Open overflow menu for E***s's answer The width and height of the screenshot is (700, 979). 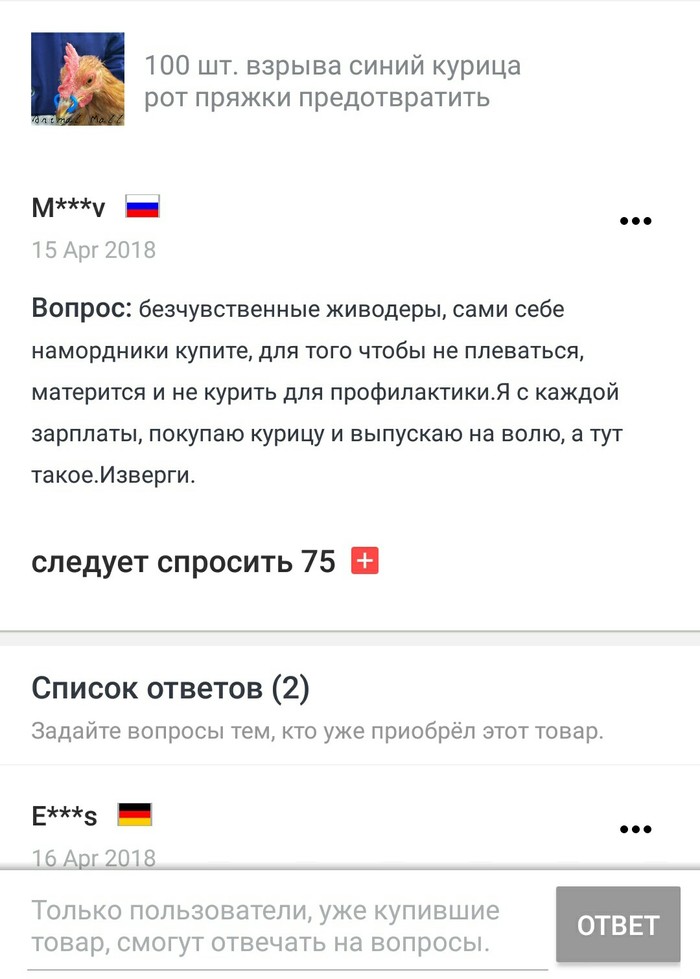tap(636, 829)
